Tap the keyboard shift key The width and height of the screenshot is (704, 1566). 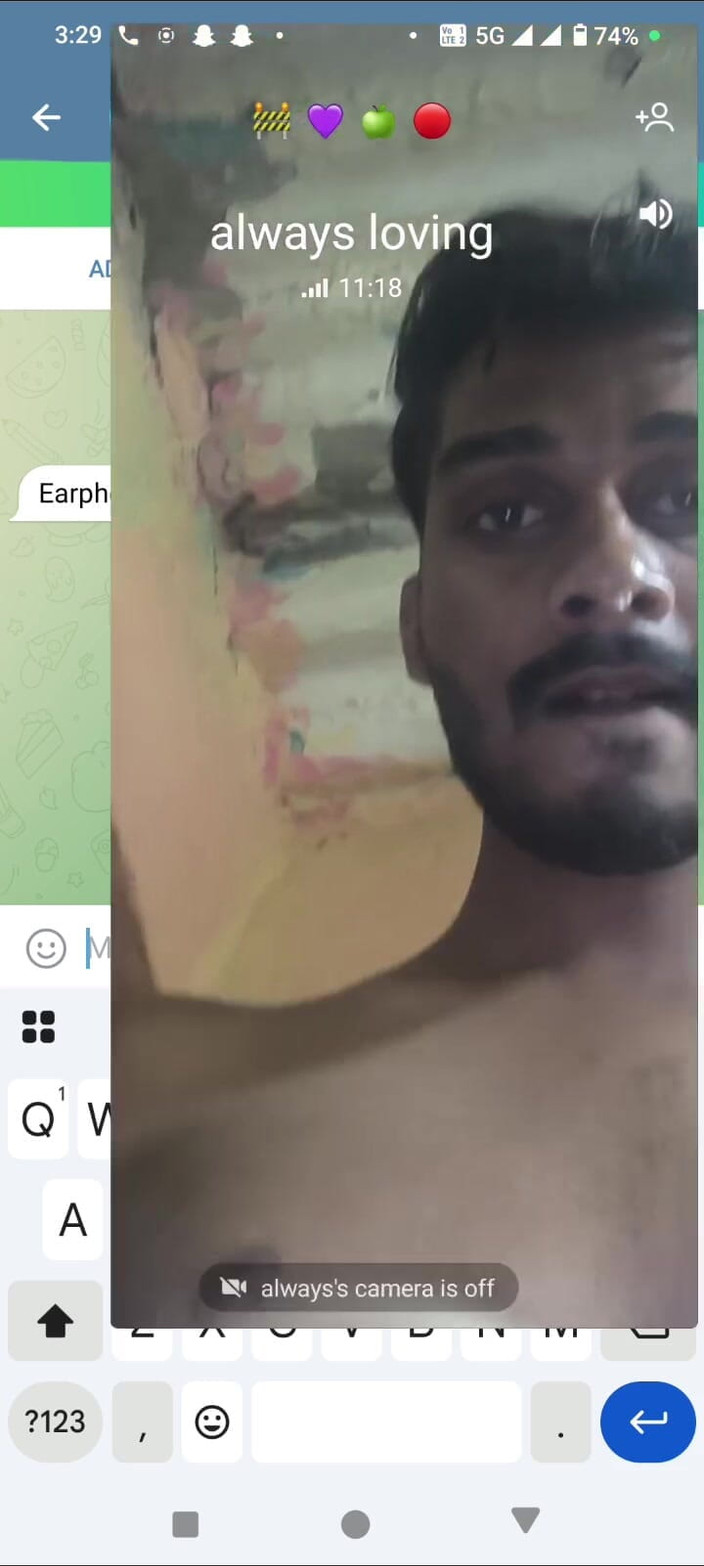55,1322
